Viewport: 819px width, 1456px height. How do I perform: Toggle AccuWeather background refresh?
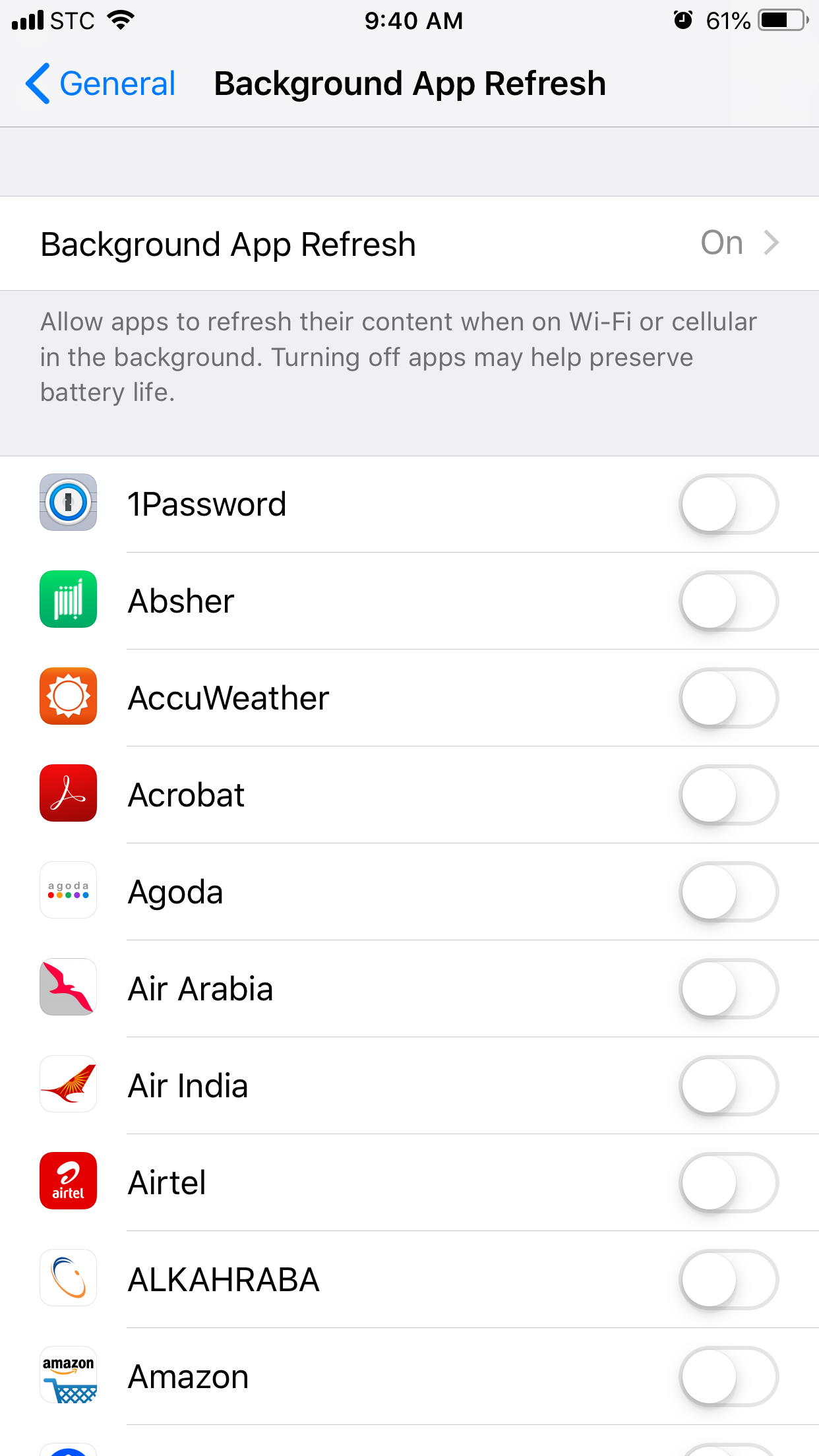pyautogui.click(x=729, y=698)
